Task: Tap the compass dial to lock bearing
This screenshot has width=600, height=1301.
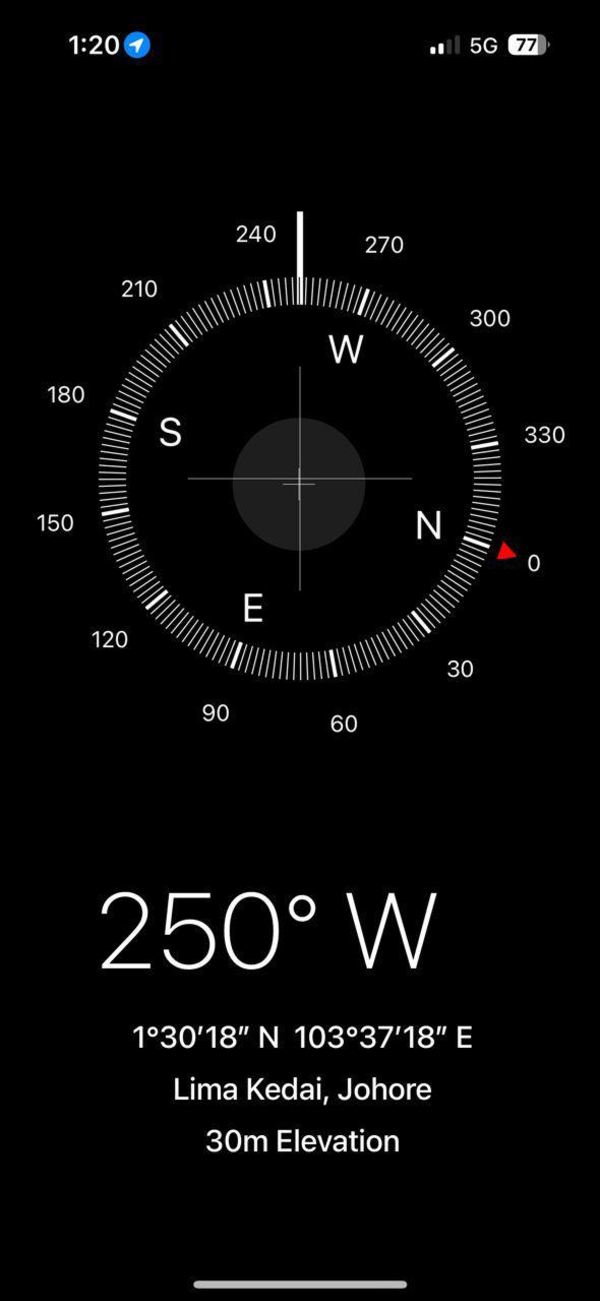Action: coord(299,483)
